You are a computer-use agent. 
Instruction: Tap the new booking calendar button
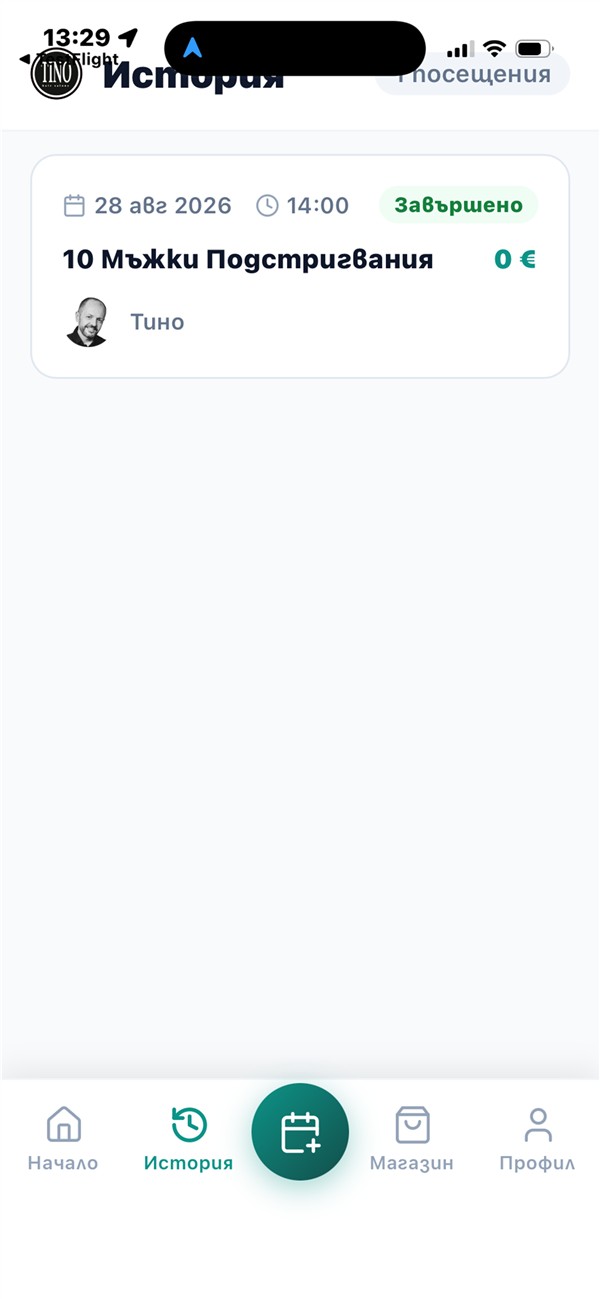(x=300, y=1132)
